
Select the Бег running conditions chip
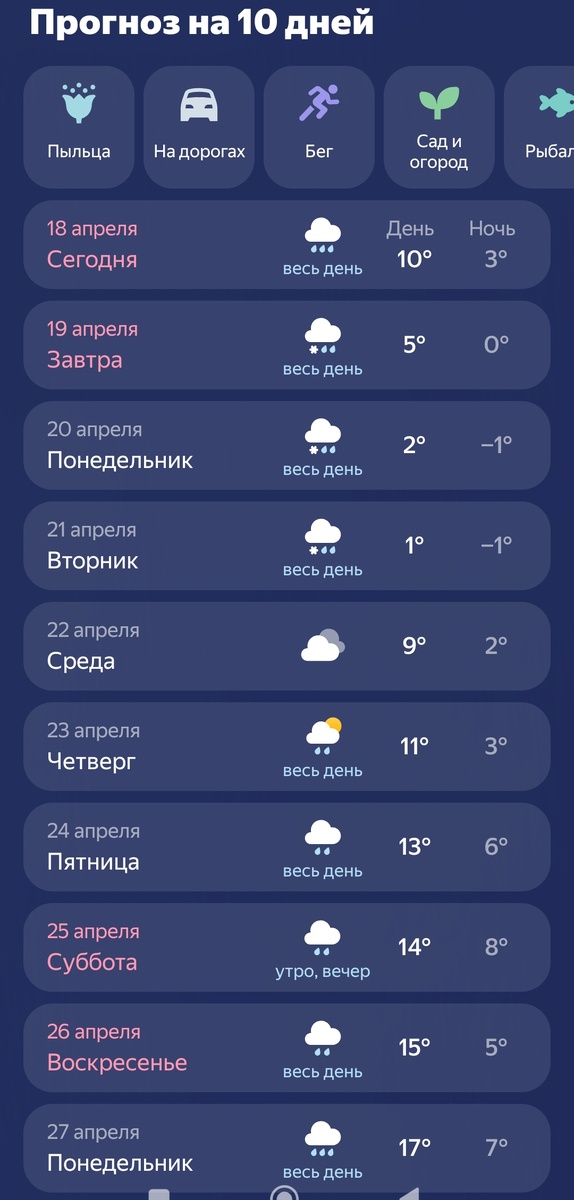pyautogui.click(x=319, y=127)
